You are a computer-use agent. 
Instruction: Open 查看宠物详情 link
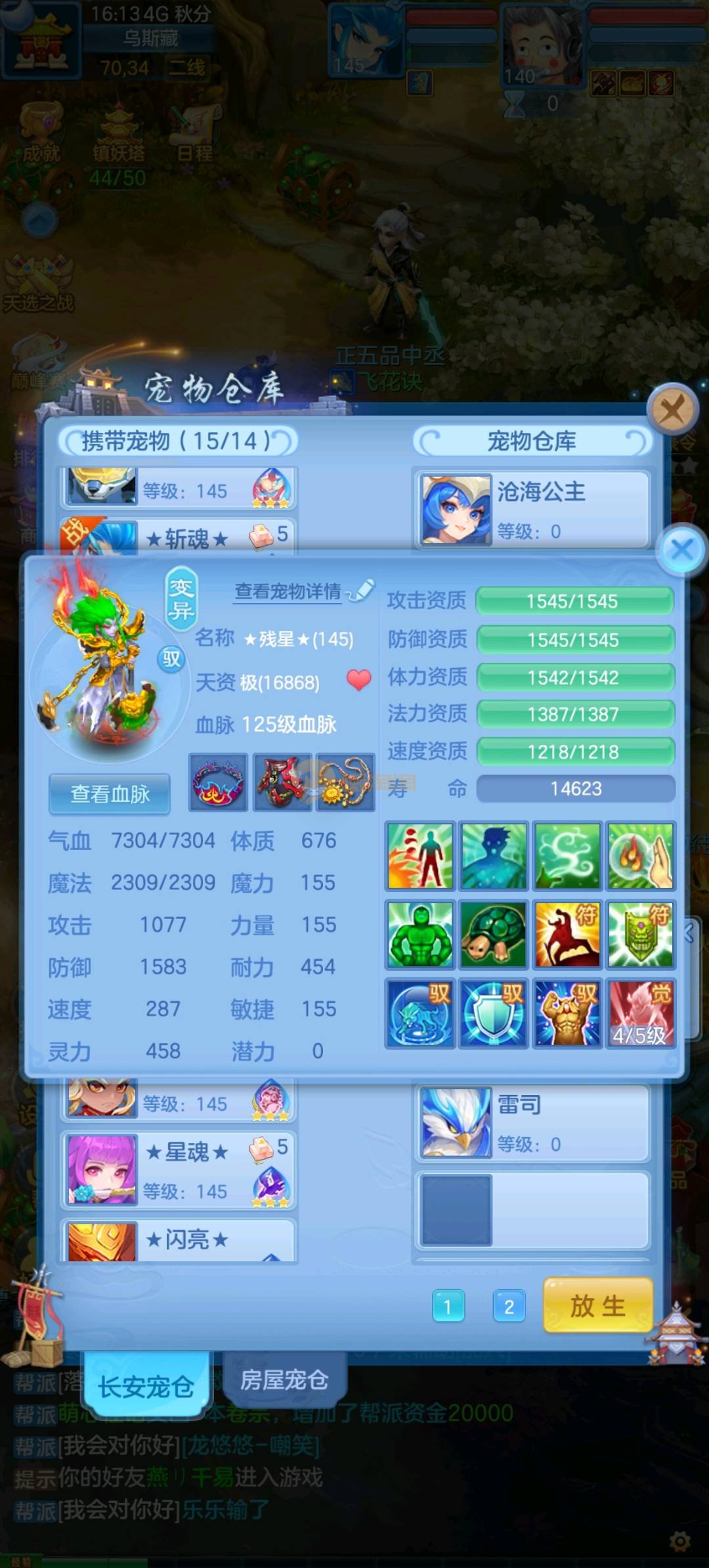click(289, 592)
